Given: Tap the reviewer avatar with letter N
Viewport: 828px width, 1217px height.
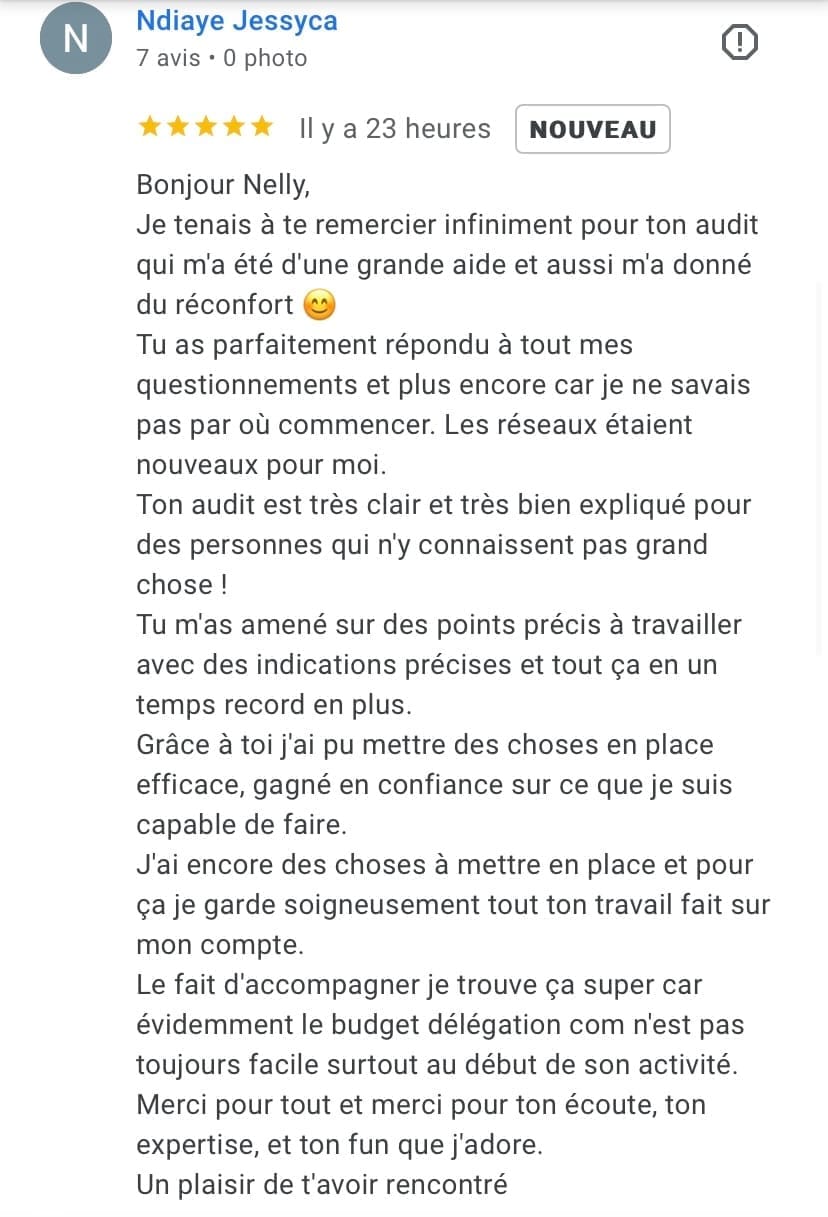Looking at the screenshot, I should [x=76, y=39].
